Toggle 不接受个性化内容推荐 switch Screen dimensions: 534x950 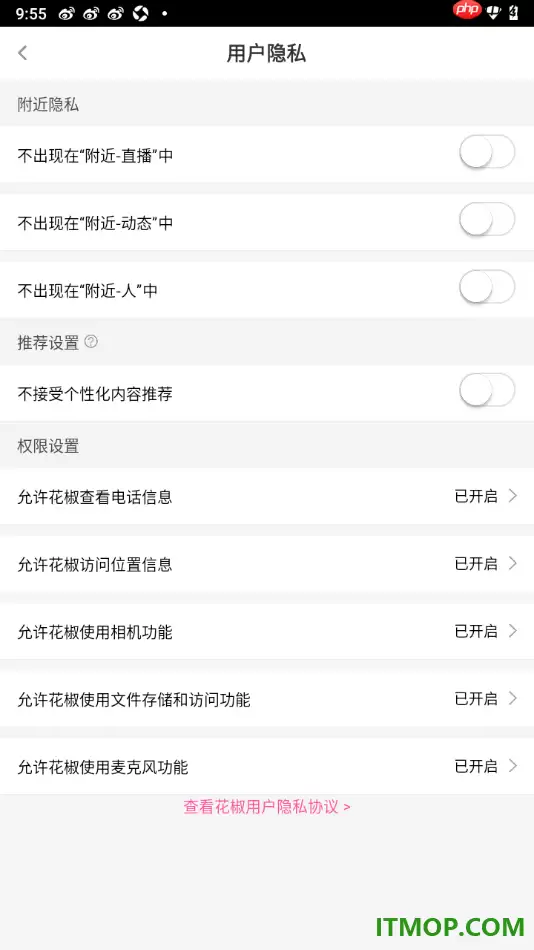[487, 390]
